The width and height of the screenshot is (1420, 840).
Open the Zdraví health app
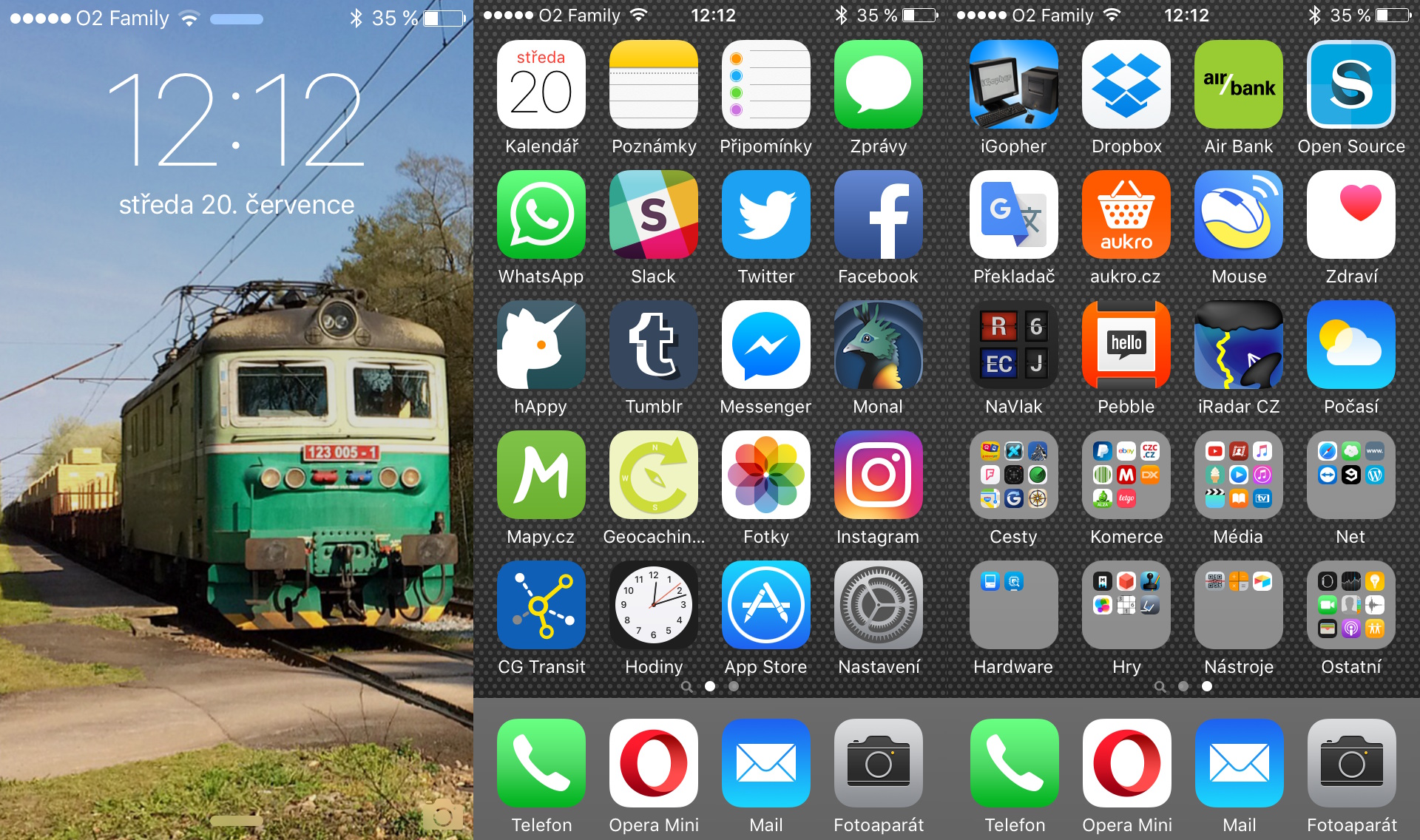click(x=1350, y=214)
